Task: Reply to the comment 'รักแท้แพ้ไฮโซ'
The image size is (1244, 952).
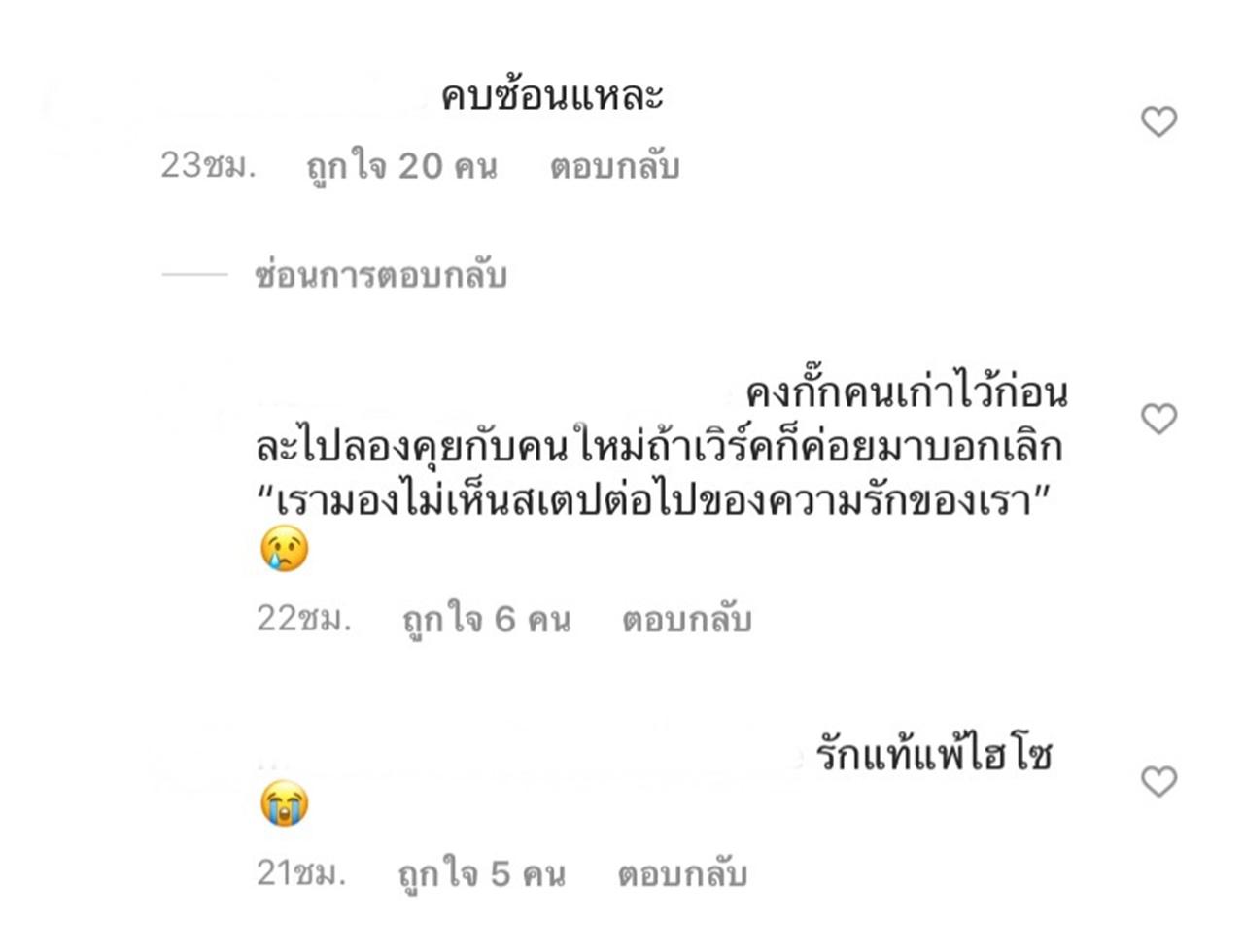Action: tap(681, 874)
